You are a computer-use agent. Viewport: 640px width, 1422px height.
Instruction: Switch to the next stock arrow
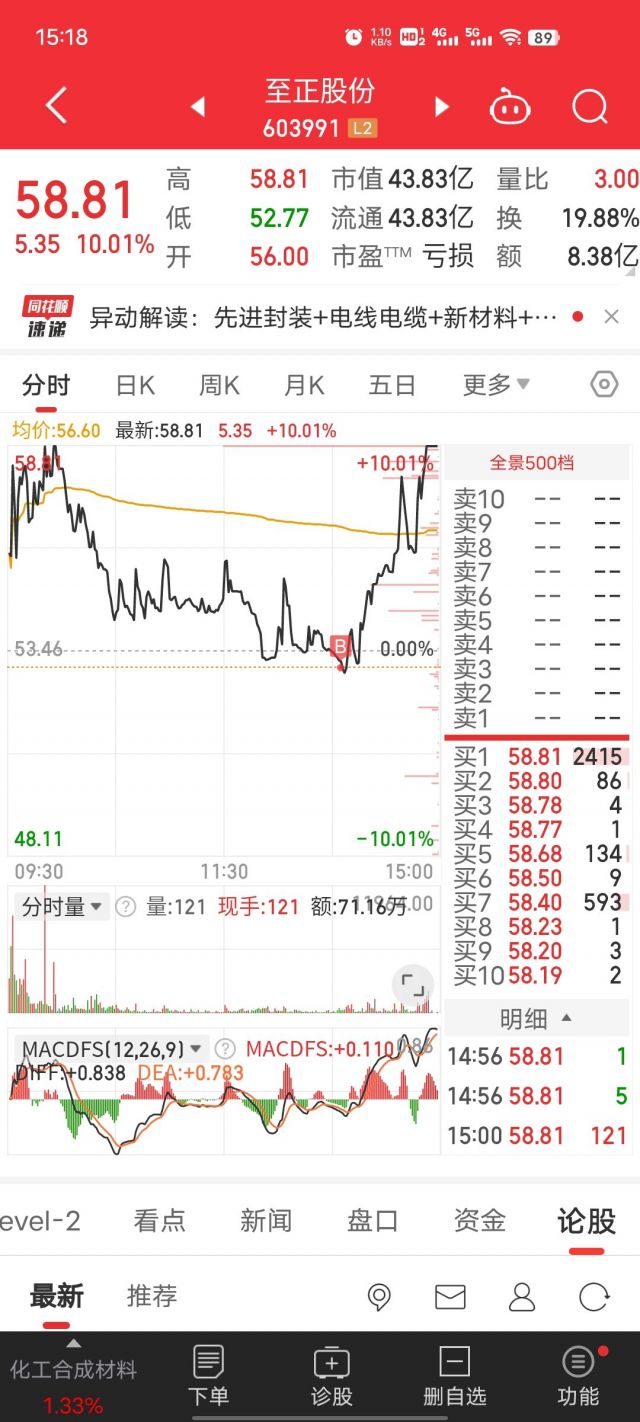441,106
